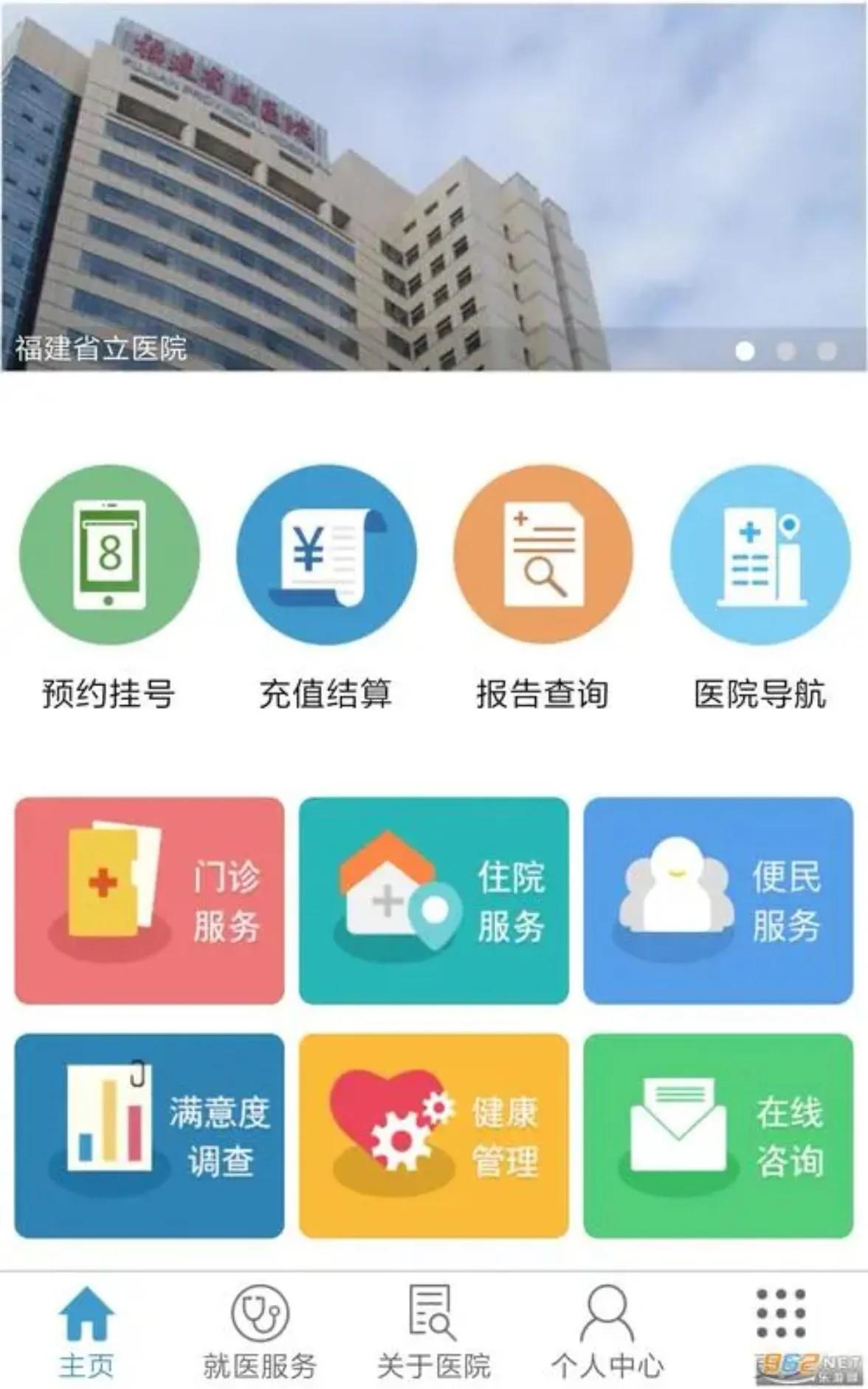Image resolution: width=868 pixels, height=1389 pixels.
Task: Open the 关于医院 tab
Action: pyautogui.click(x=432, y=1329)
